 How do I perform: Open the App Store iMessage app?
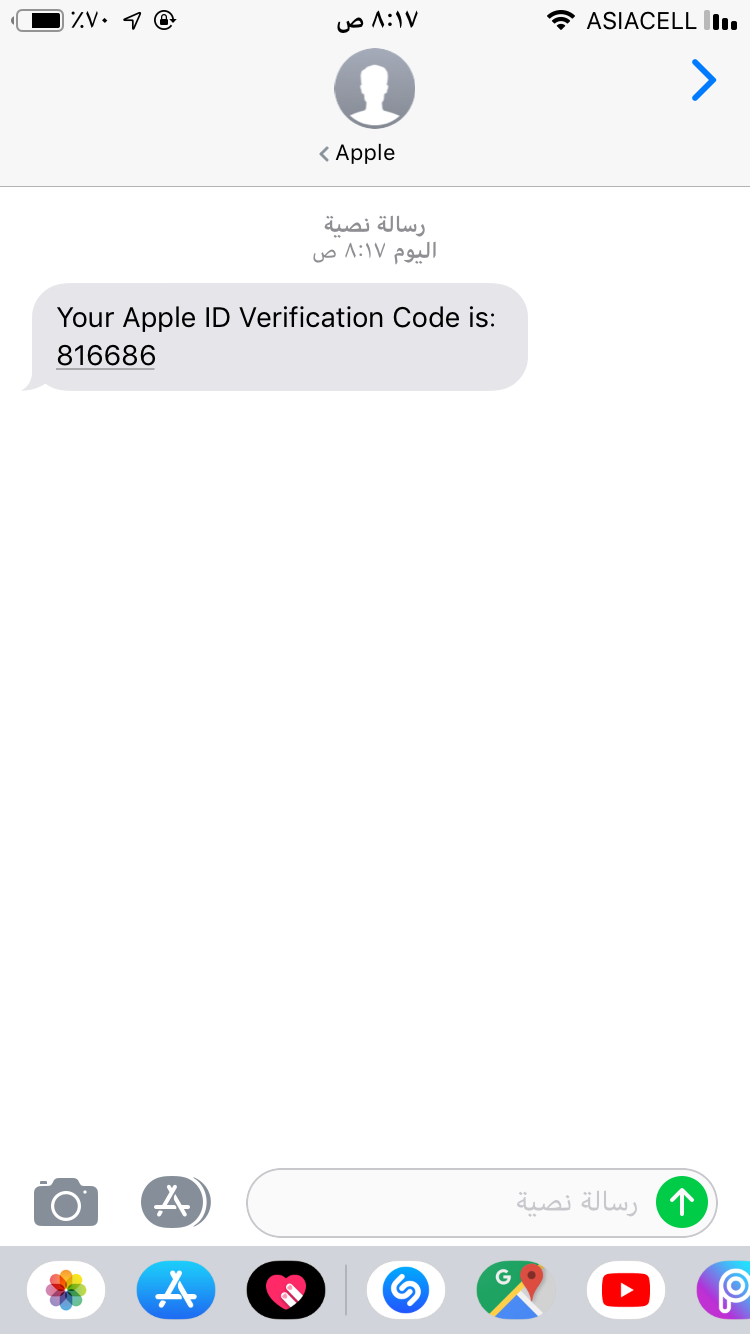(x=176, y=1290)
